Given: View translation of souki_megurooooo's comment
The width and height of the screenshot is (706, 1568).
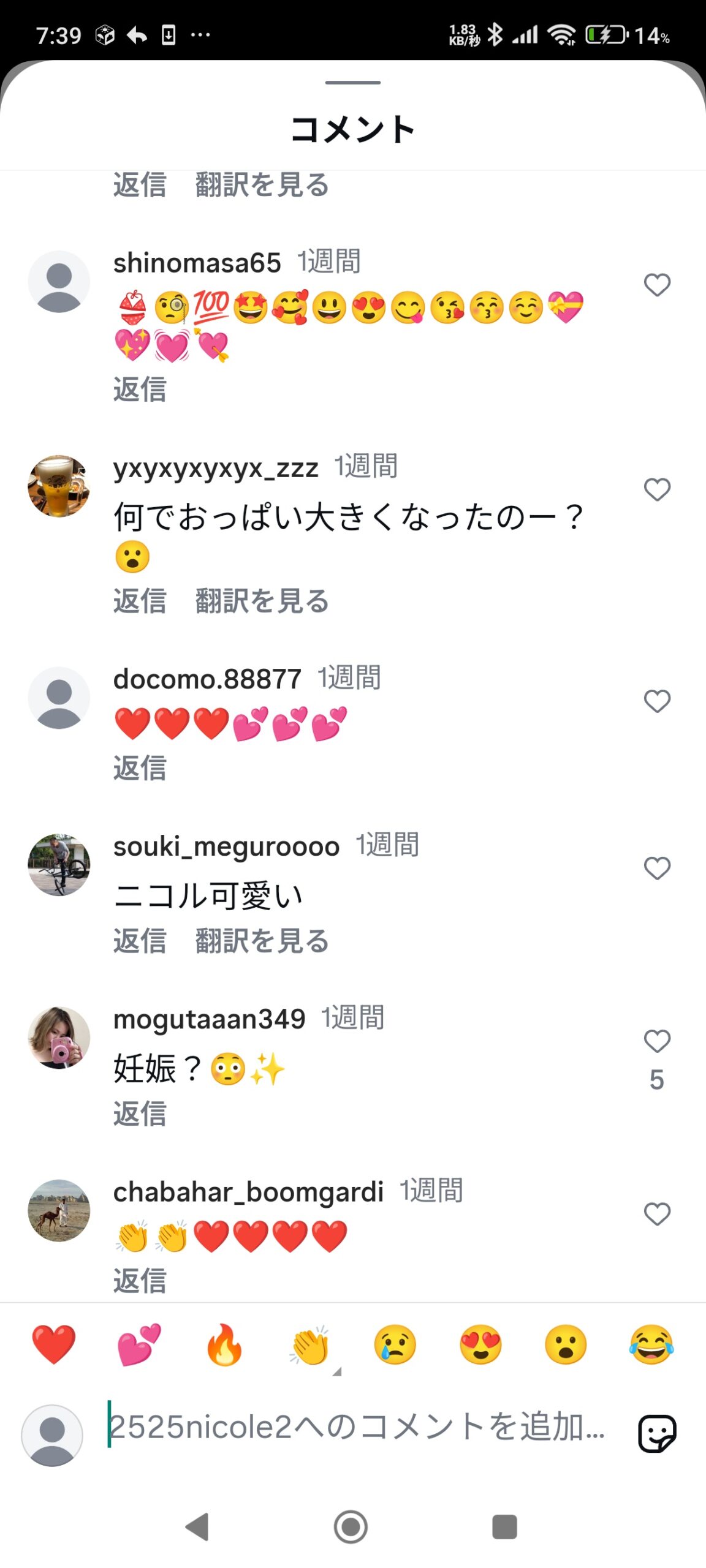Looking at the screenshot, I should coord(262,941).
